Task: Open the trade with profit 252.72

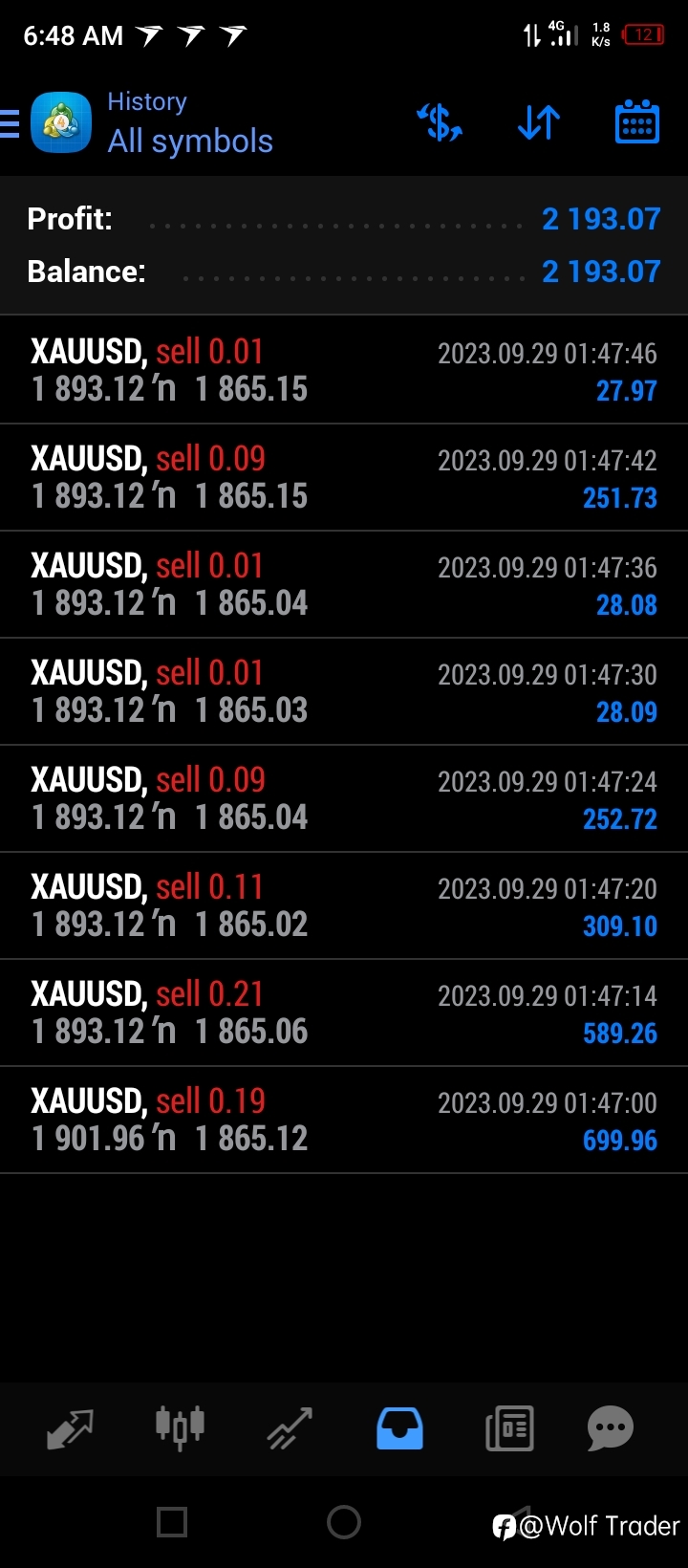Action: 344,798
